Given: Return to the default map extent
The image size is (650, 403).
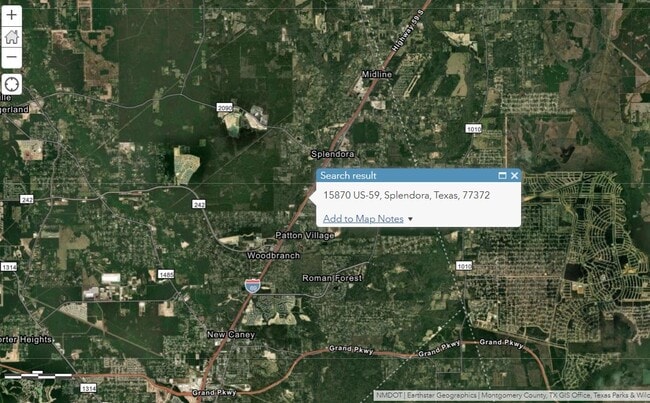Looking at the screenshot, I should [11, 37].
